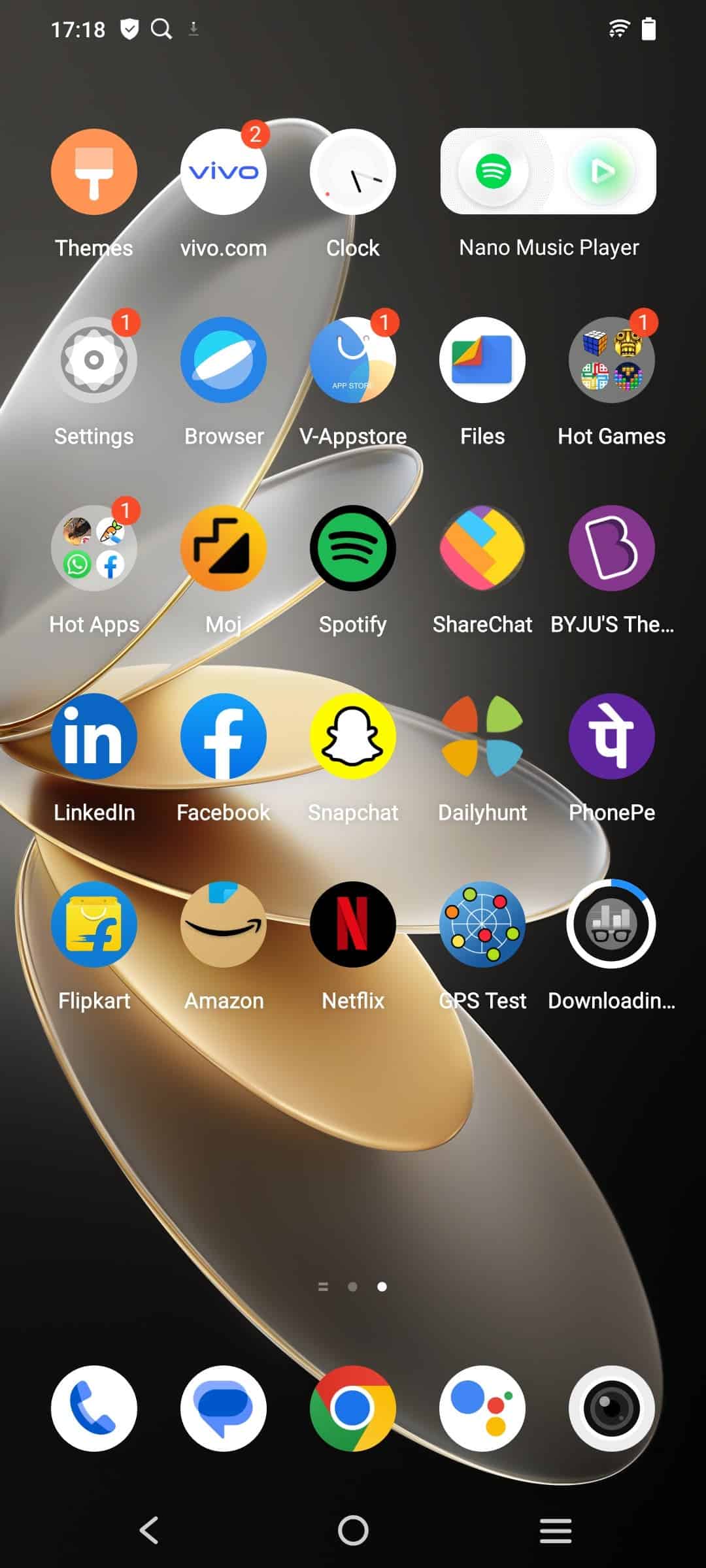The height and width of the screenshot is (1568, 706).
Task: Open the Themes app
Action: pyautogui.click(x=94, y=172)
